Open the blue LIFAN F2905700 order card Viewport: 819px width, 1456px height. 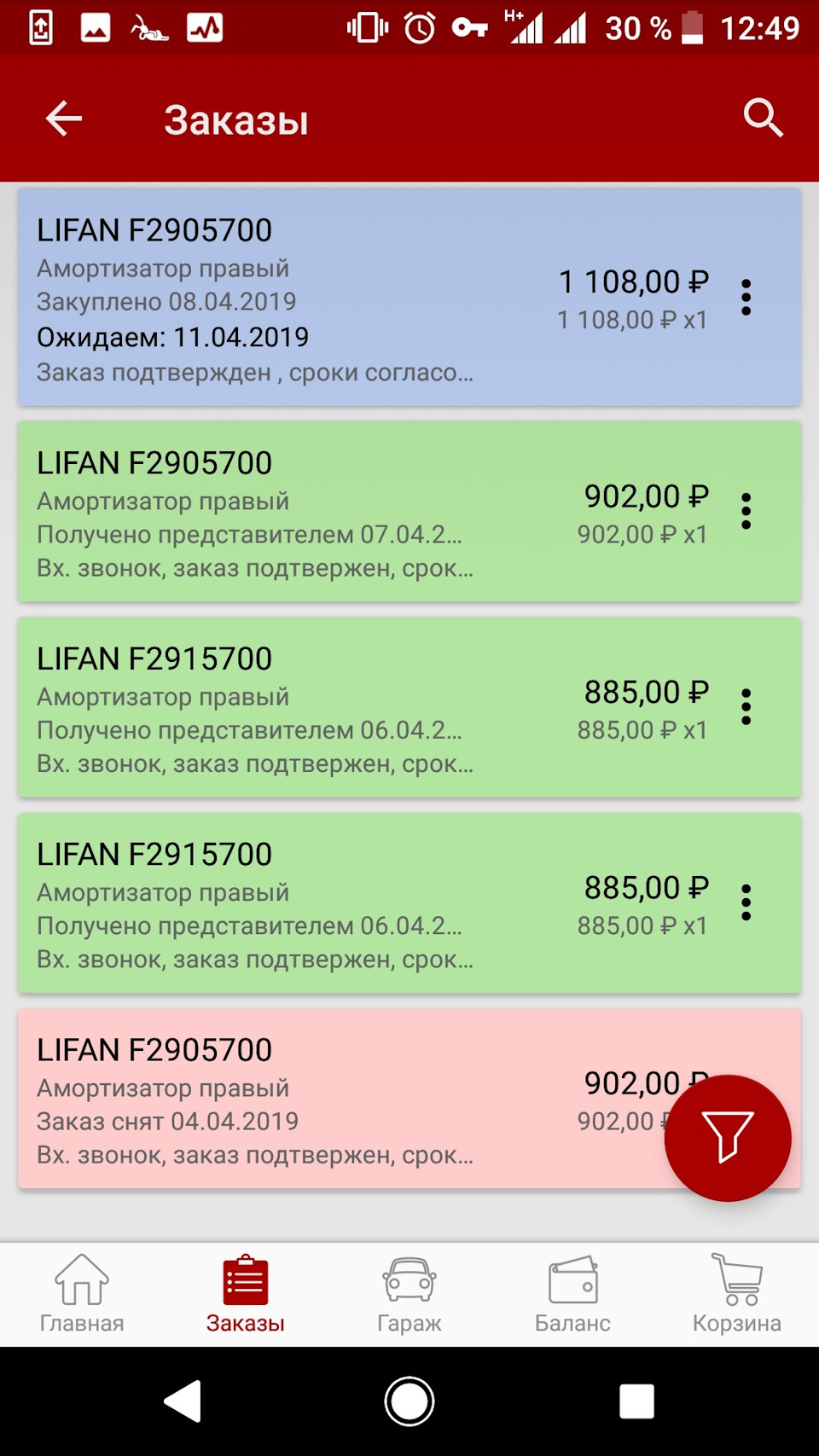click(x=341, y=299)
